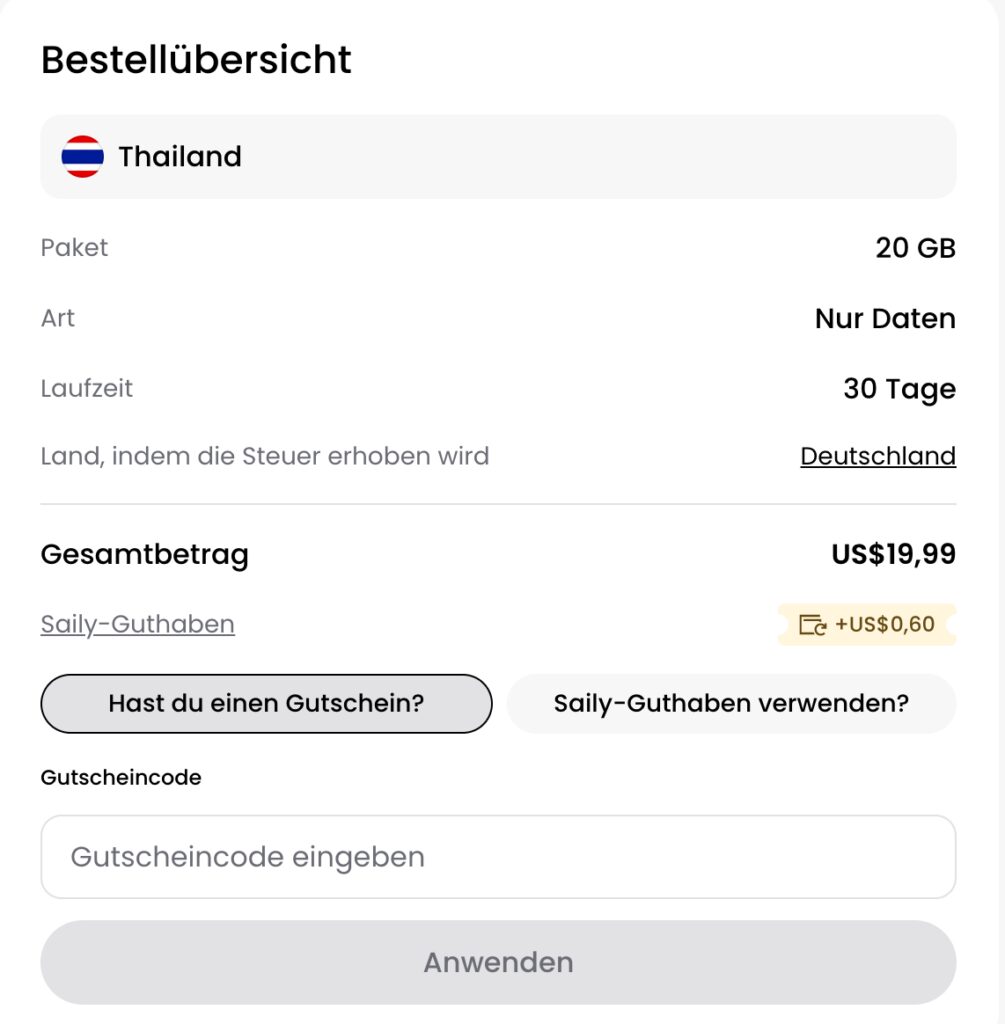
Task: Select the '20 GB' package value
Action: pos(913,247)
